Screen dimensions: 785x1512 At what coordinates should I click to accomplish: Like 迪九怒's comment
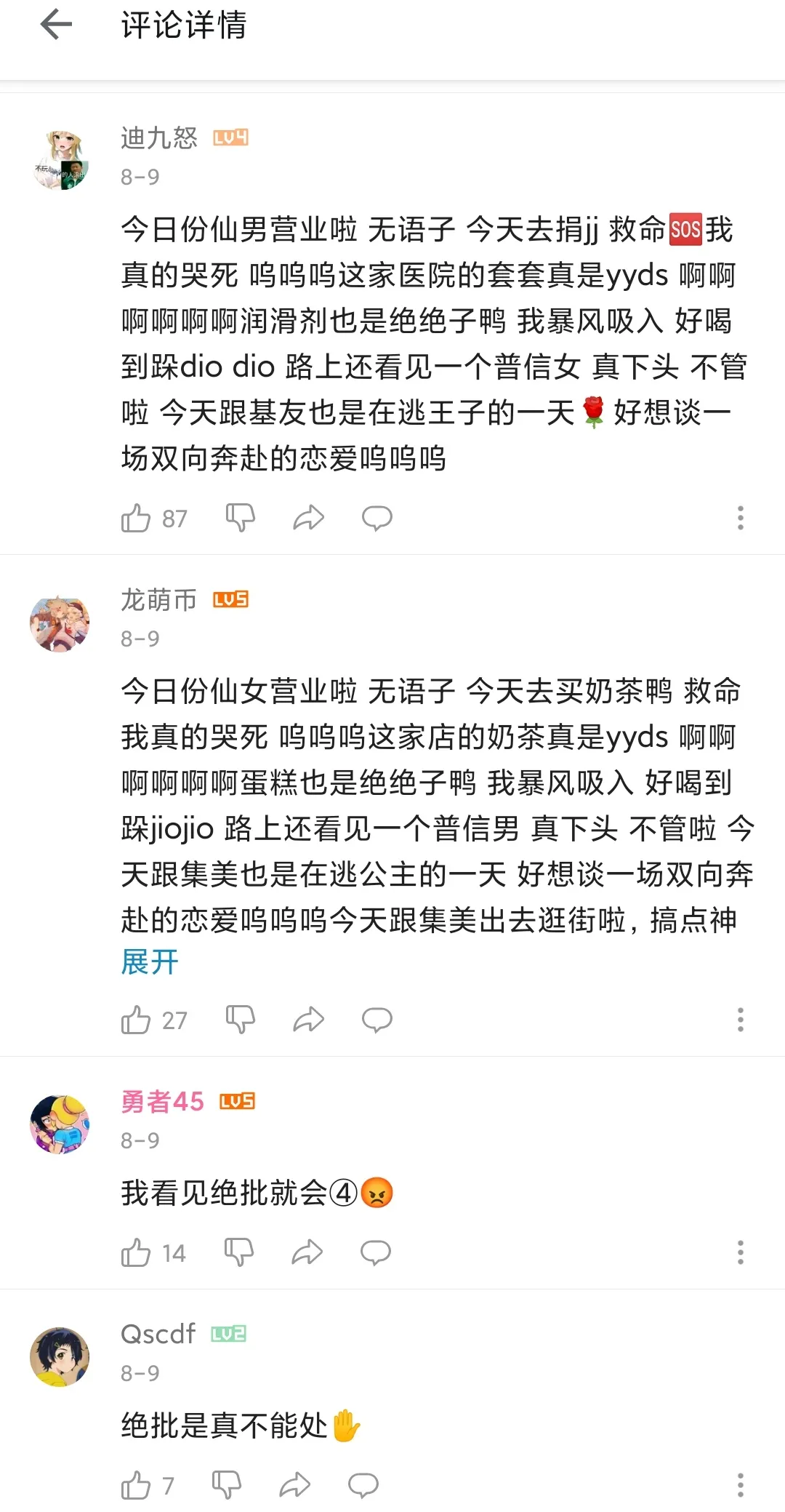[136, 518]
